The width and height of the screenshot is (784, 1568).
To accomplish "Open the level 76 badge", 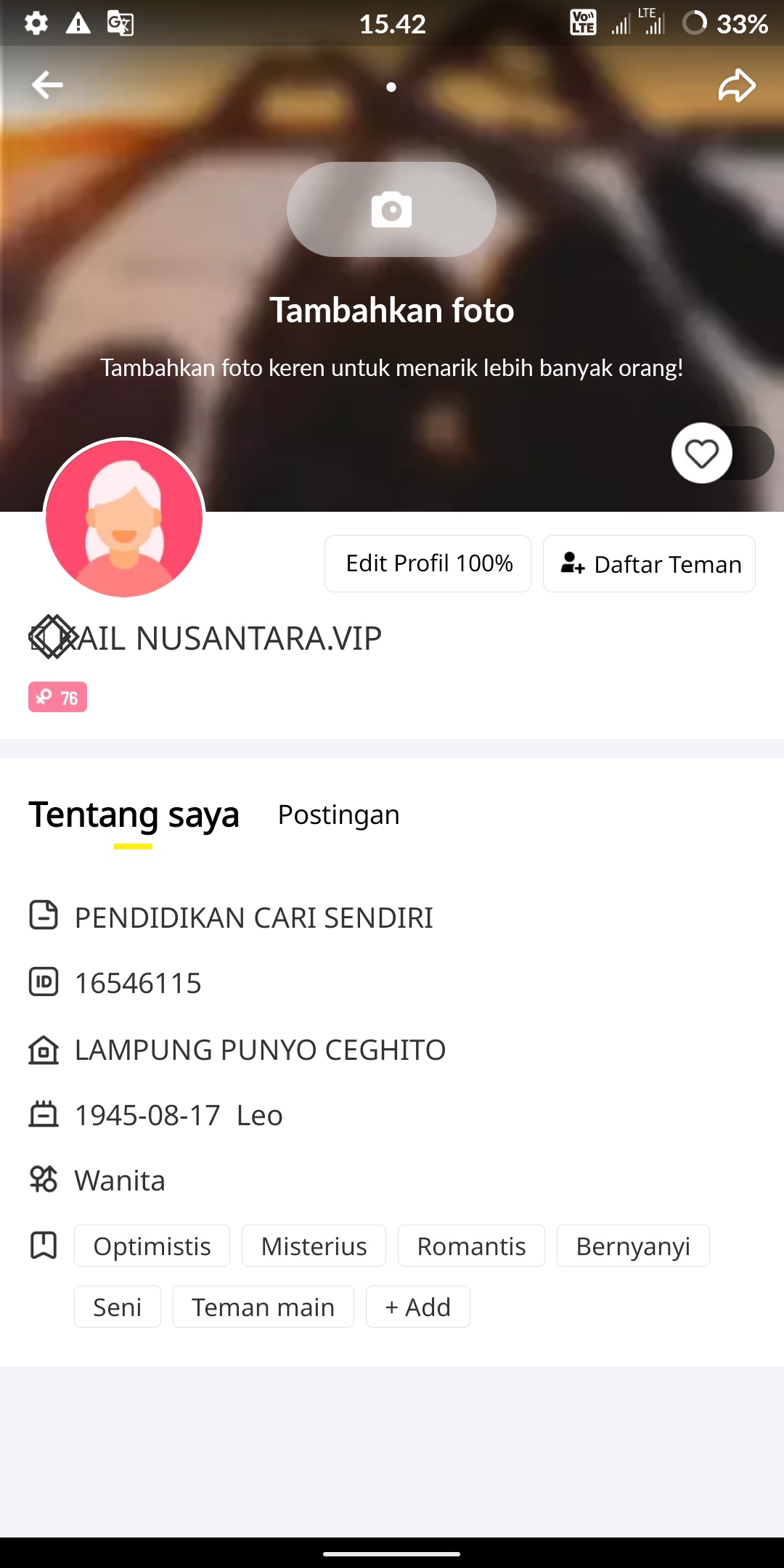I will (58, 698).
